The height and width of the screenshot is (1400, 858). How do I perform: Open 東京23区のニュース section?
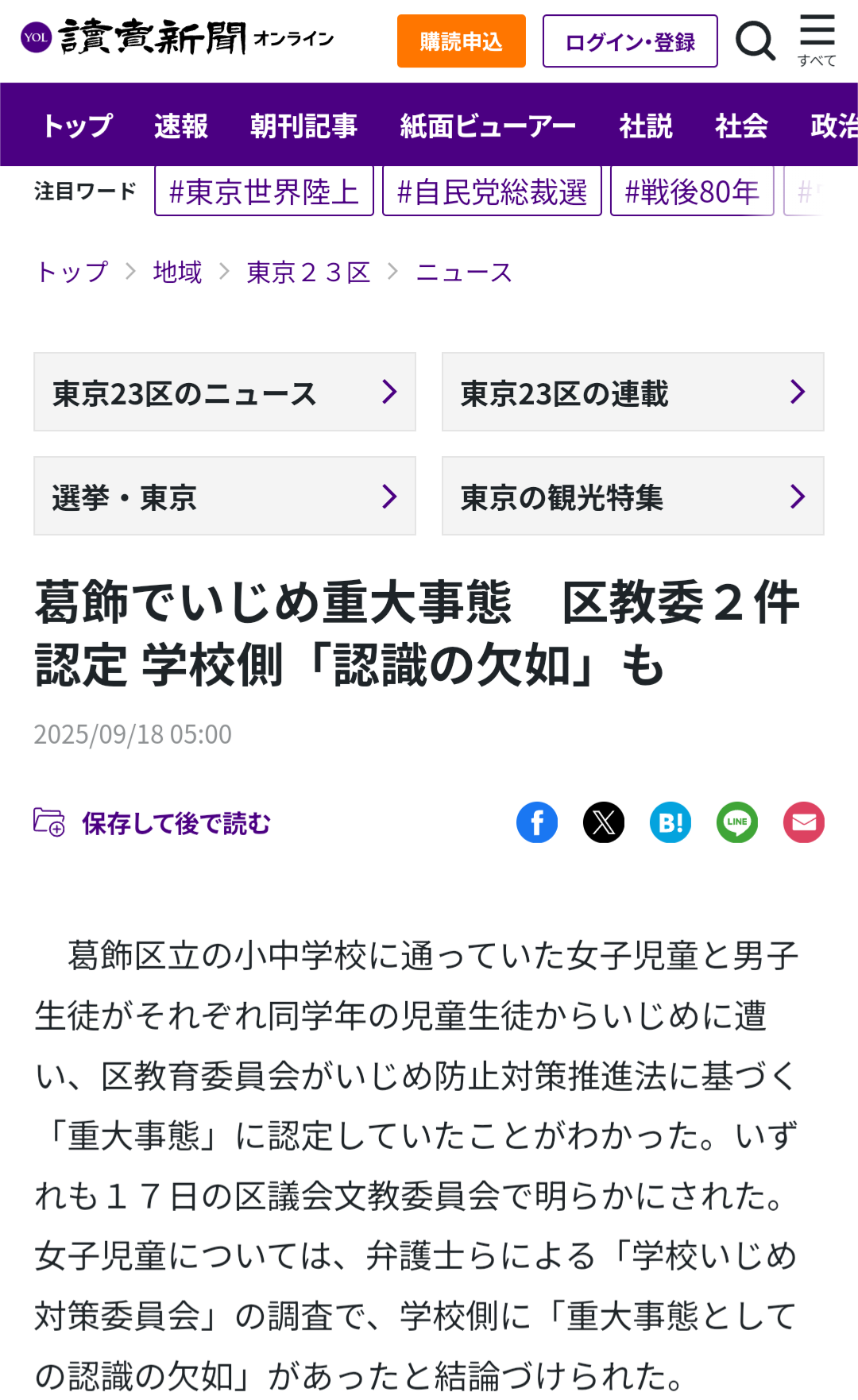(x=225, y=393)
